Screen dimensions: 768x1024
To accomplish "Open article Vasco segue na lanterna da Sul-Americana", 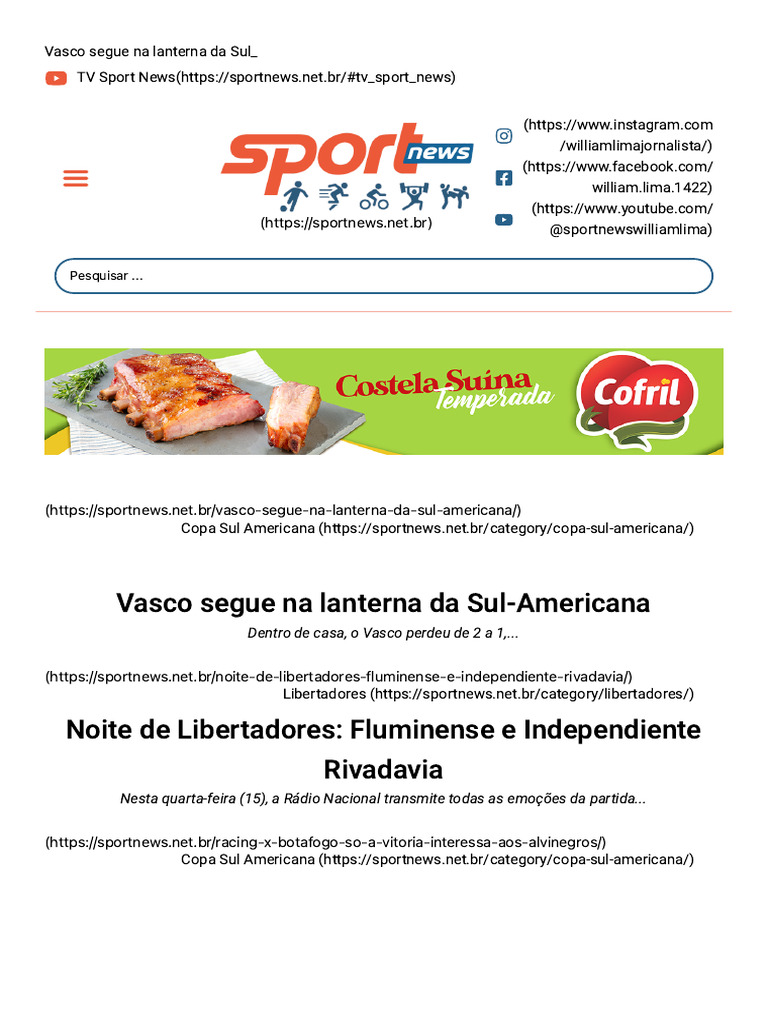I will [x=383, y=603].
